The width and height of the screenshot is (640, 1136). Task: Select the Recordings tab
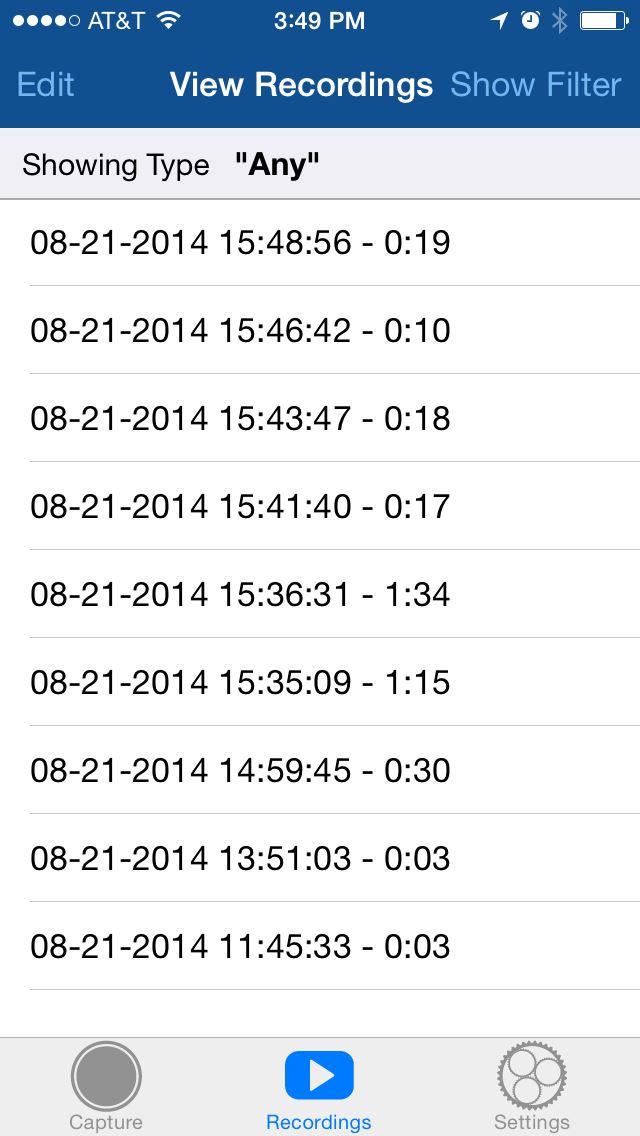pos(319,1087)
